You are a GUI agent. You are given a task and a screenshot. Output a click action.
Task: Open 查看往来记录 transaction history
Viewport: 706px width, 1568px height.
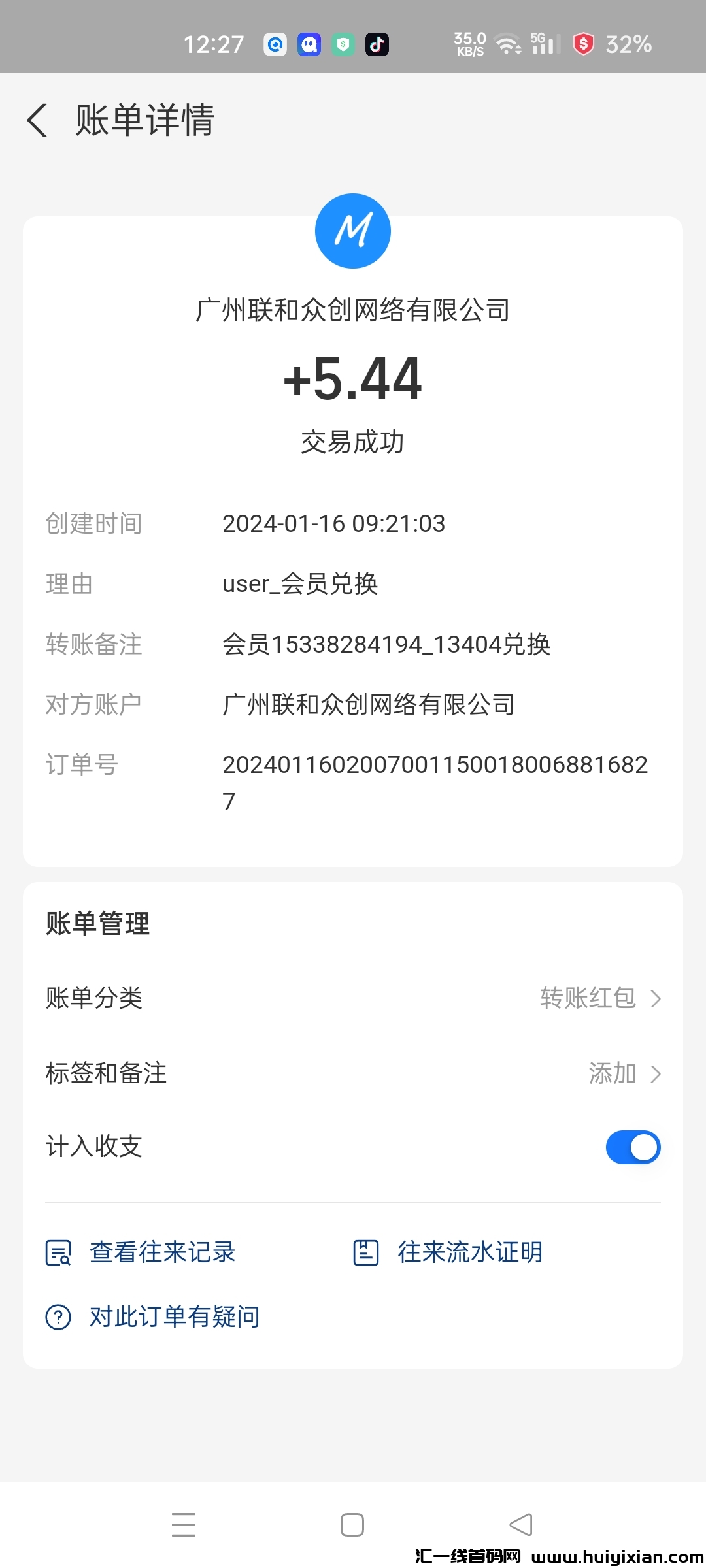click(x=162, y=1251)
